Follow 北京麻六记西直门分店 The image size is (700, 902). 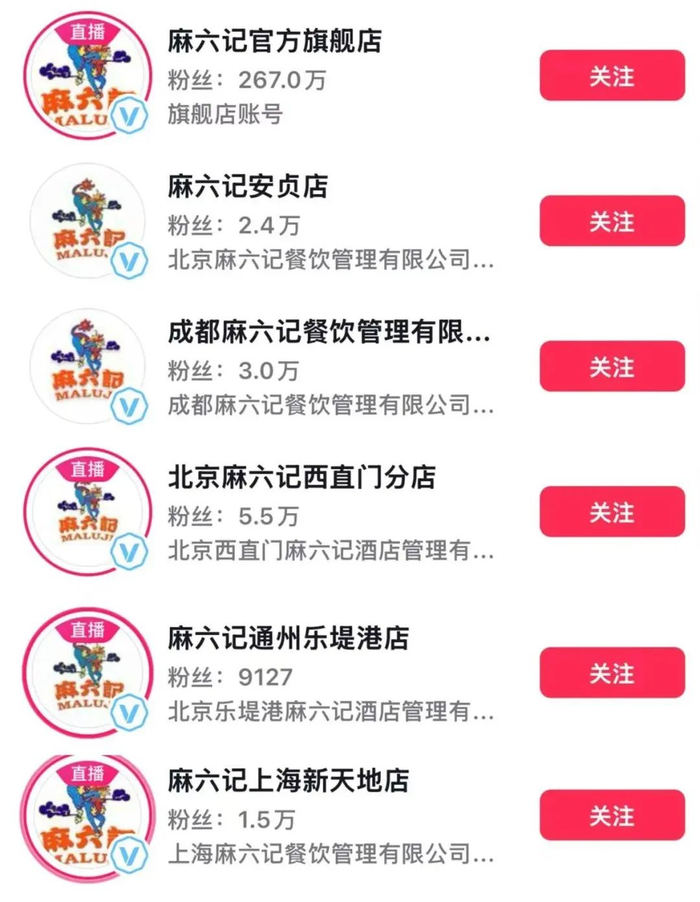[x=612, y=512]
